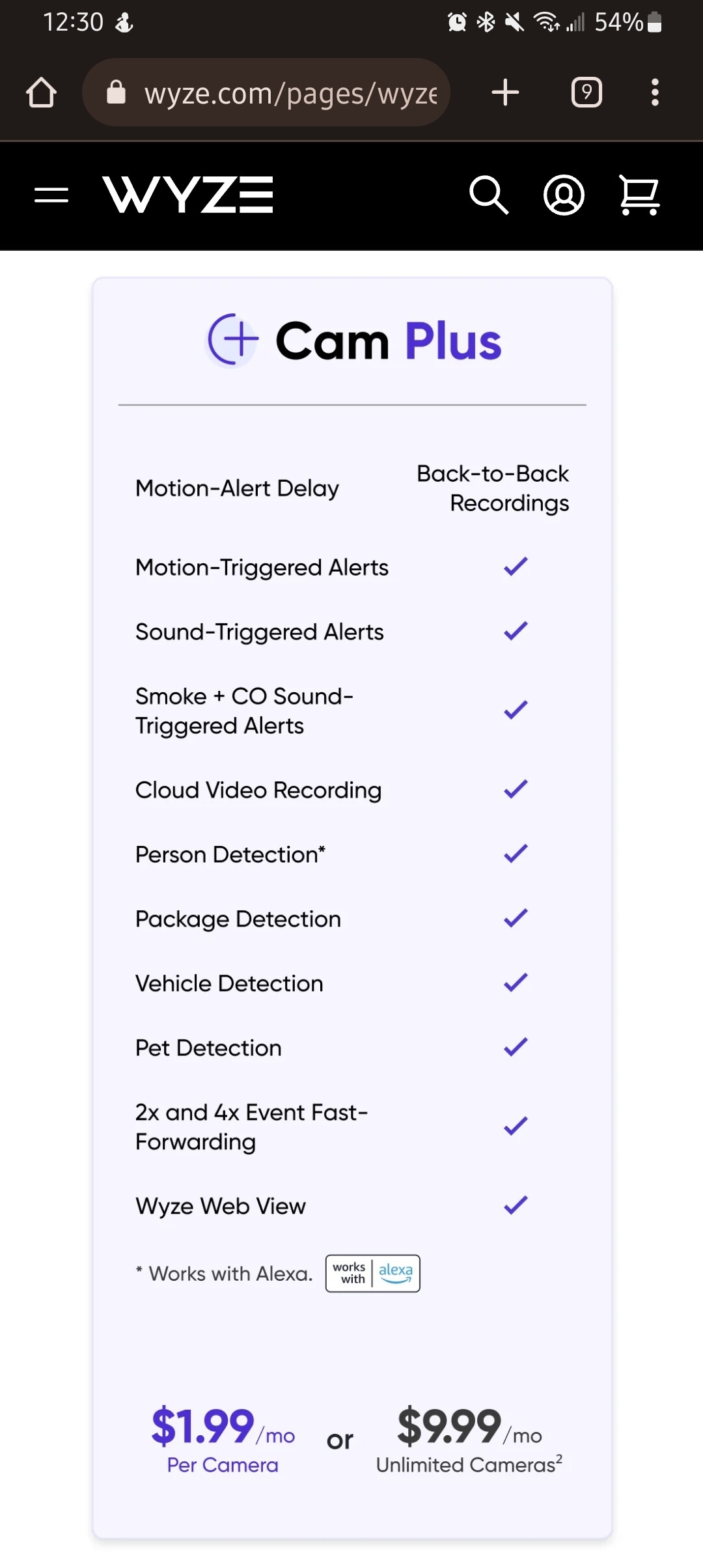
Task: View the open tabs switcher
Action: click(586, 92)
